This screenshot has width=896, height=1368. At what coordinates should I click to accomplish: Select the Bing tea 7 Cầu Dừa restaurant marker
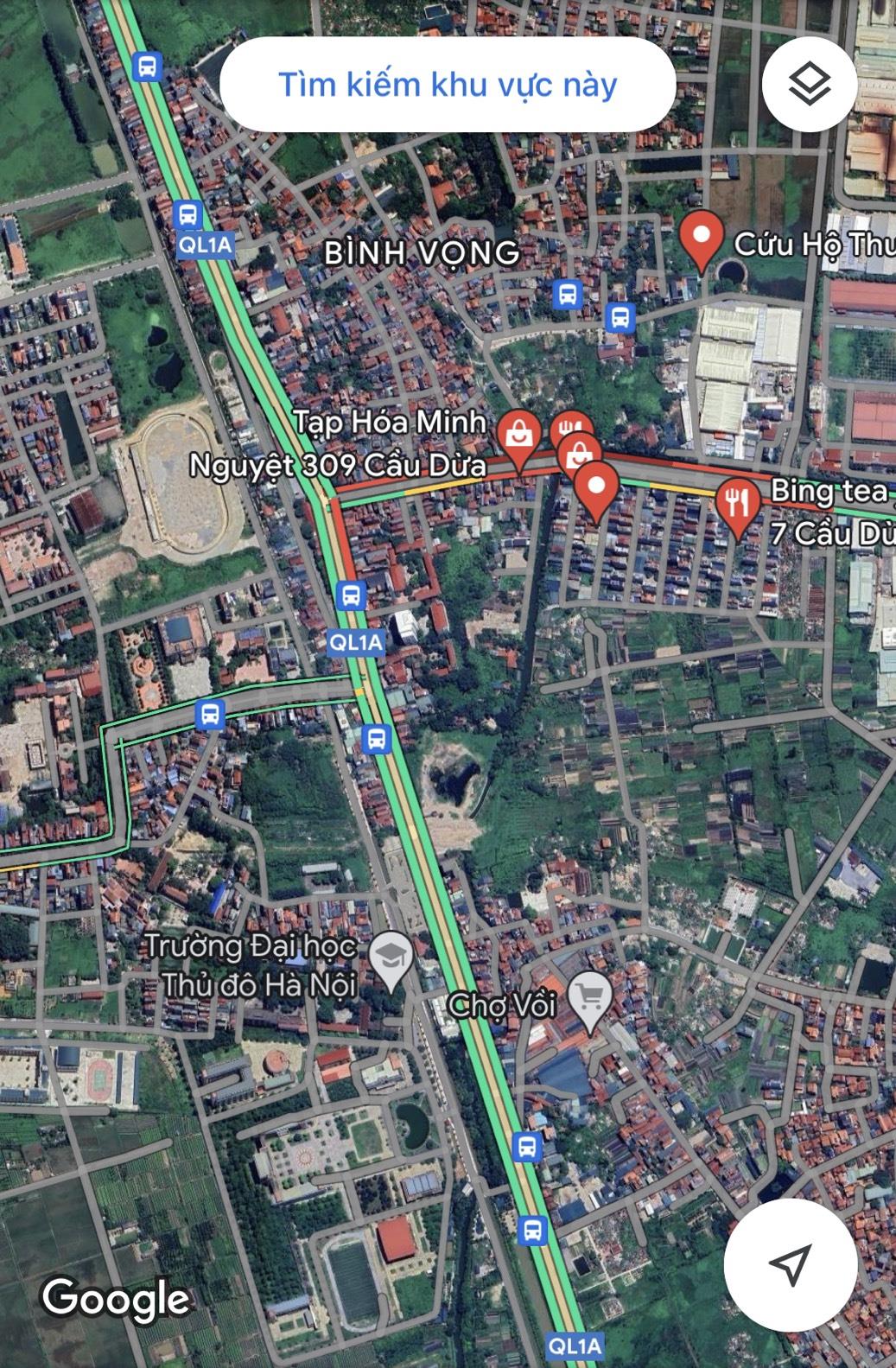tap(739, 503)
